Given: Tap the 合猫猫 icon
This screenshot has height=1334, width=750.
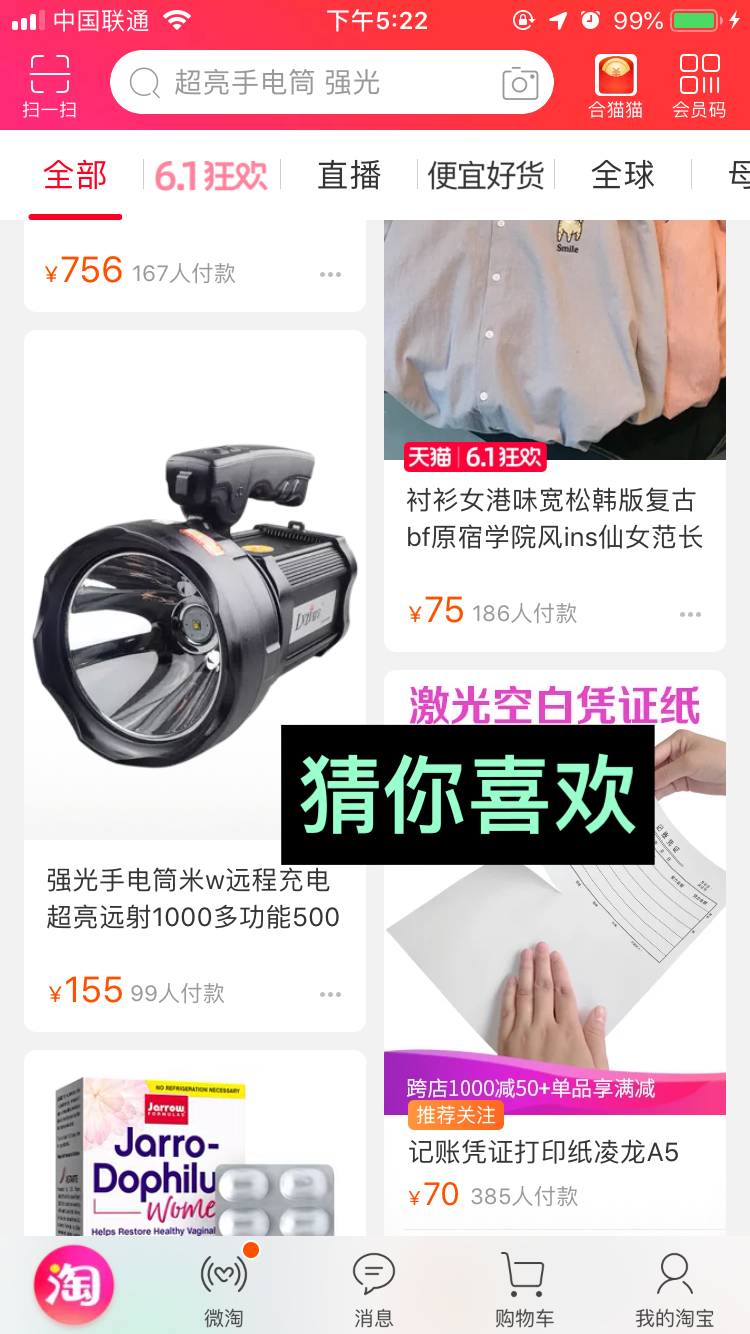Looking at the screenshot, I should (616, 82).
